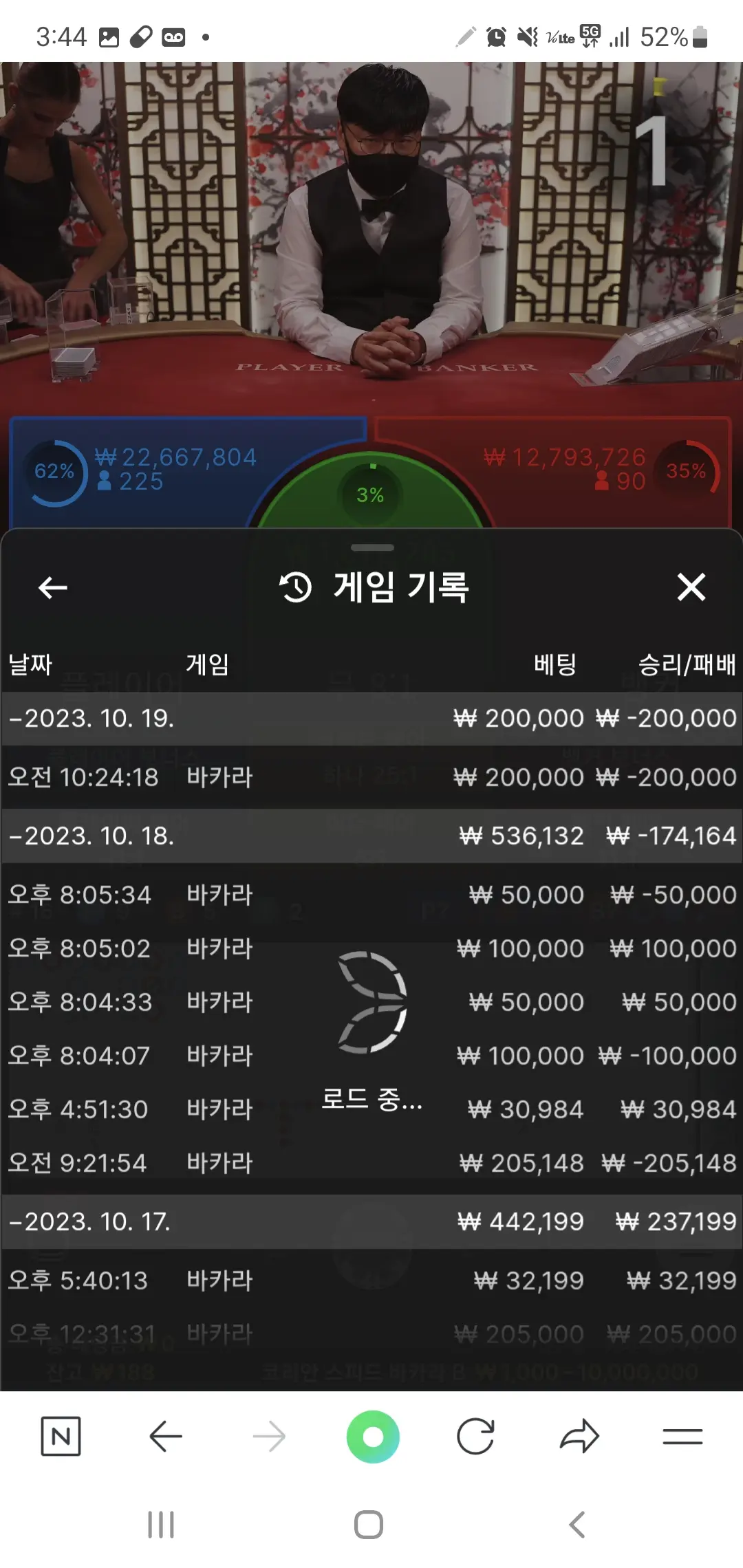Viewport: 743px width, 1568px height.
Task: Go back one page in the browser
Action: coord(165,1437)
